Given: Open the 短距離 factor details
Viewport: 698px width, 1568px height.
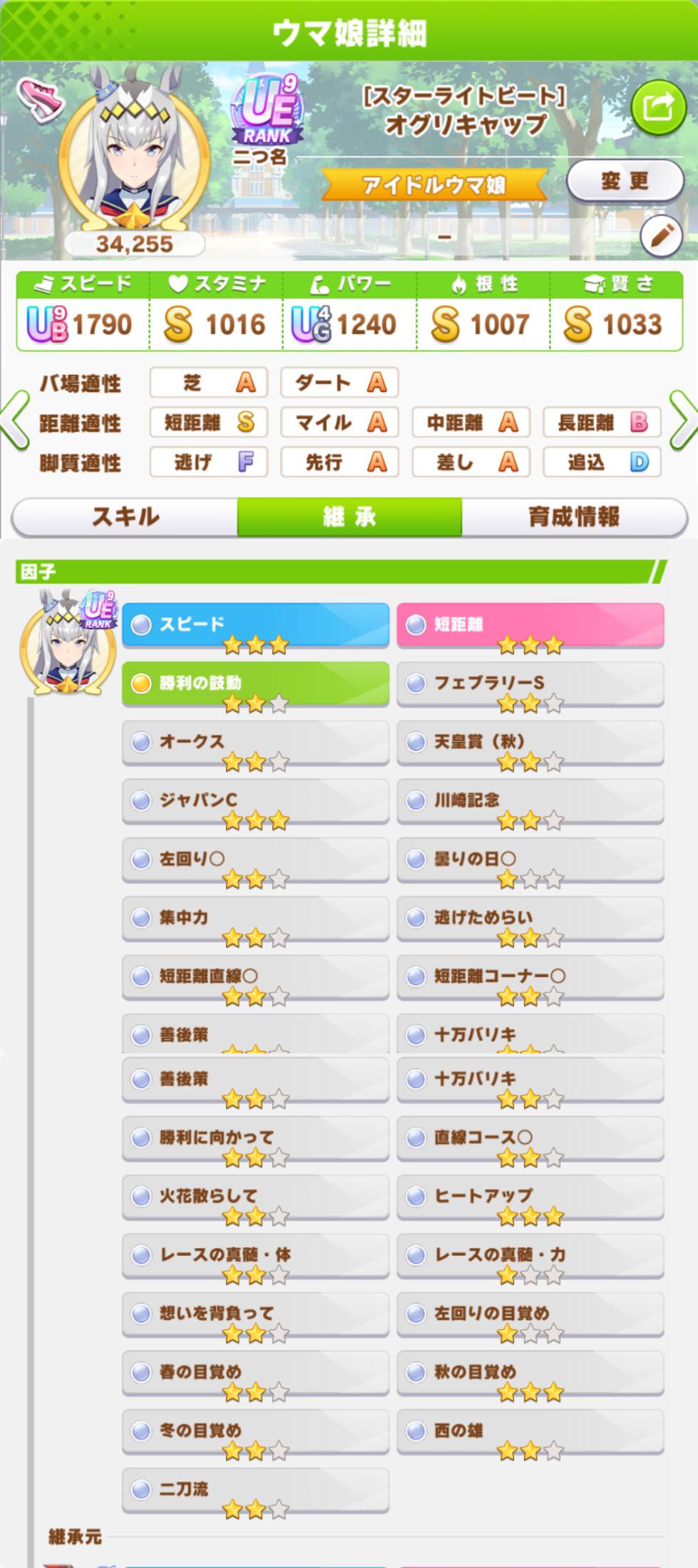Looking at the screenshot, I should click(530, 625).
